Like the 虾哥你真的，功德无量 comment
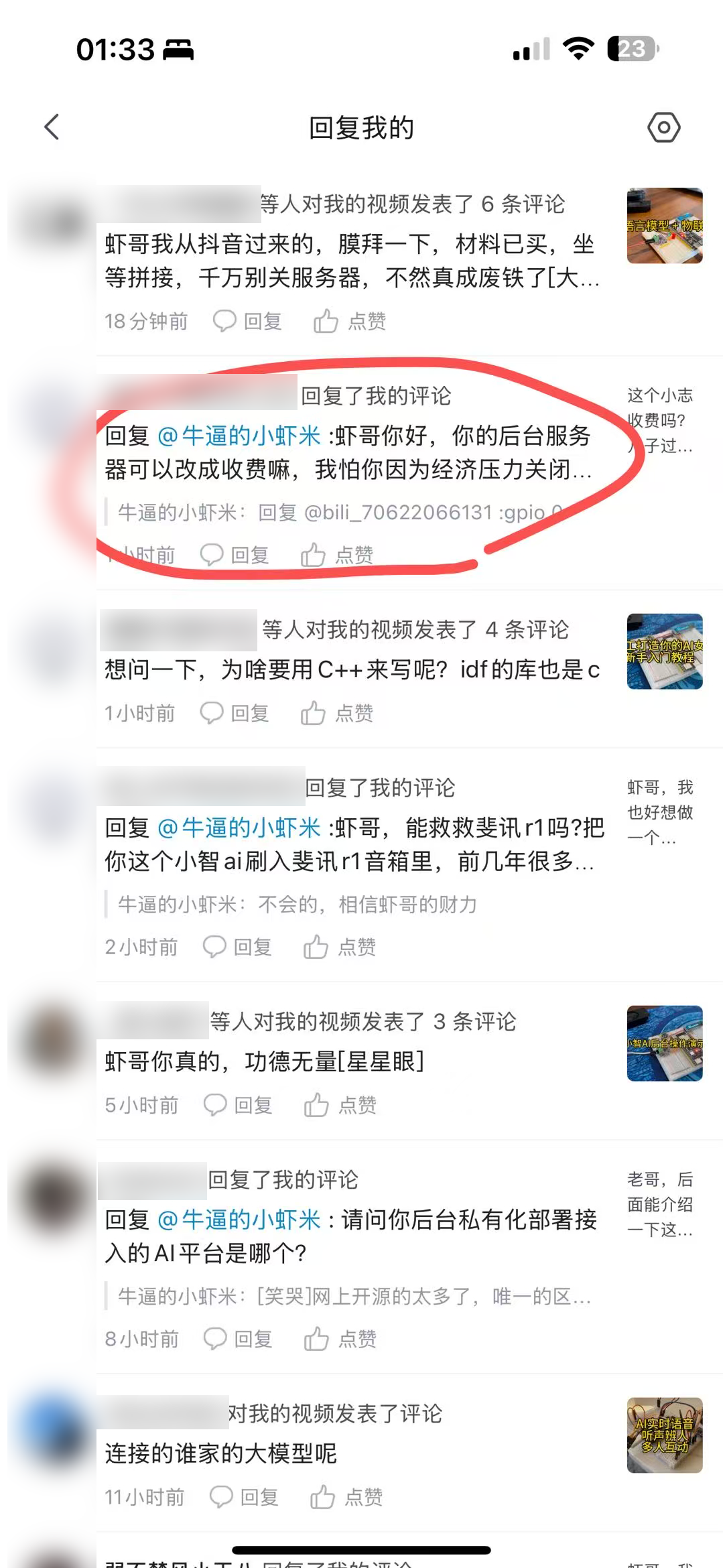Viewport: 723px width, 1568px height. tap(340, 1105)
